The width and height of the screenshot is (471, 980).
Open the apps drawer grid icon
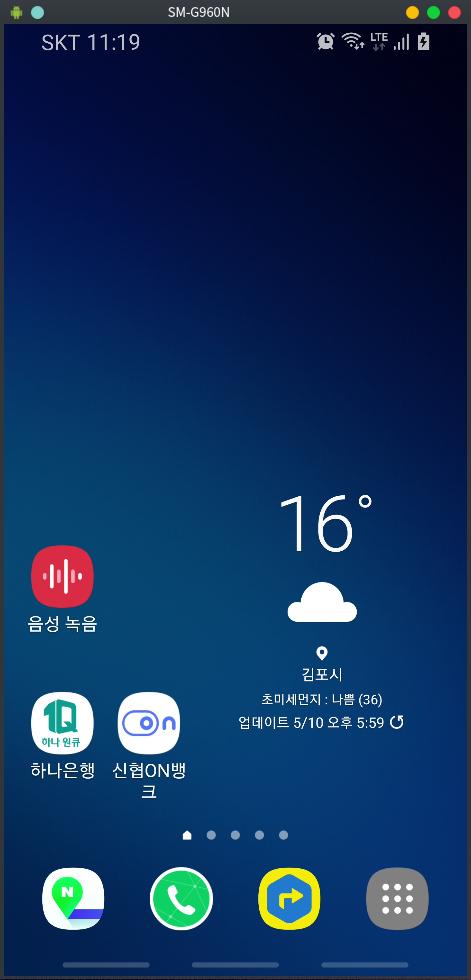click(397, 899)
